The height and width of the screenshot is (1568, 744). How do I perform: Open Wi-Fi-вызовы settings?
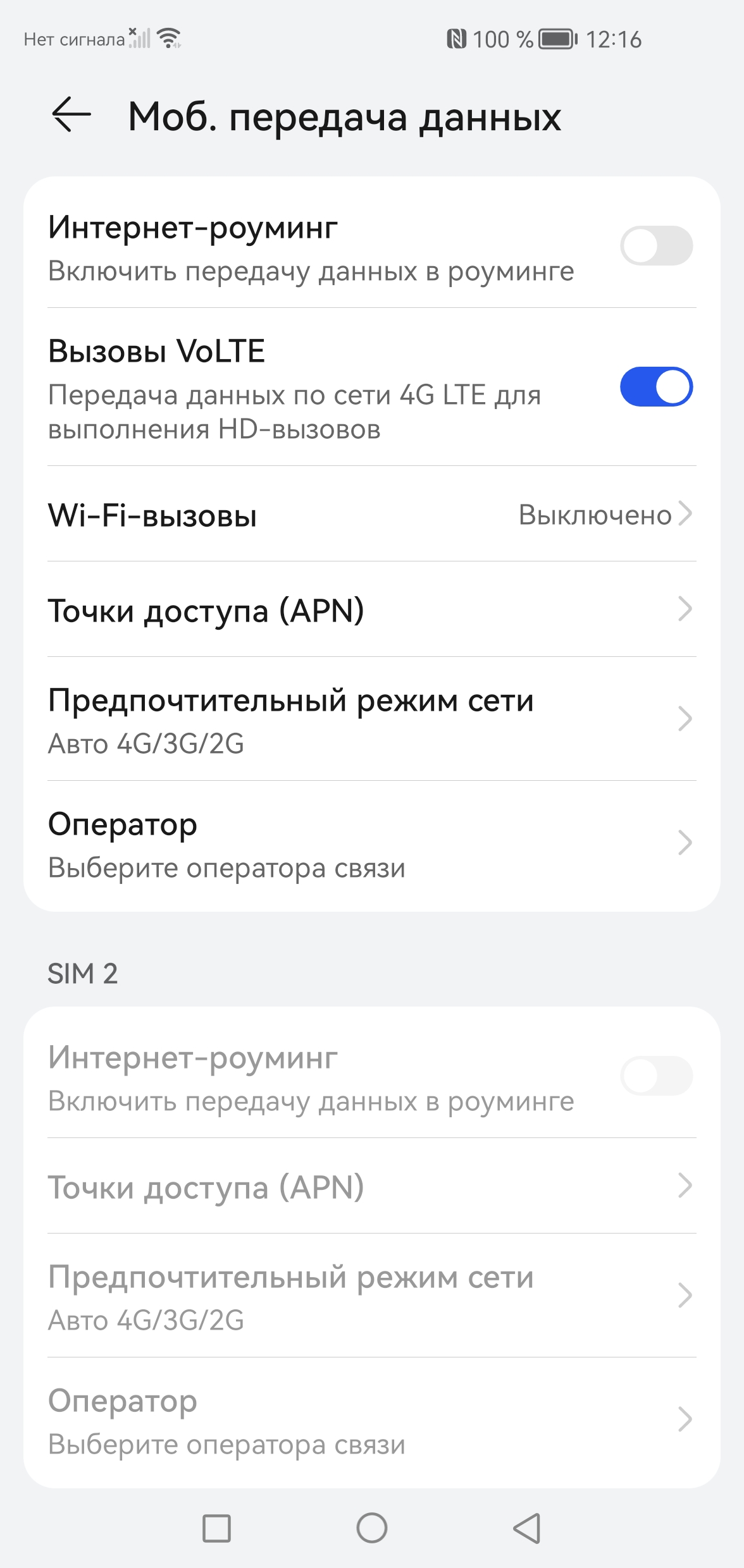tap(372, 515)
